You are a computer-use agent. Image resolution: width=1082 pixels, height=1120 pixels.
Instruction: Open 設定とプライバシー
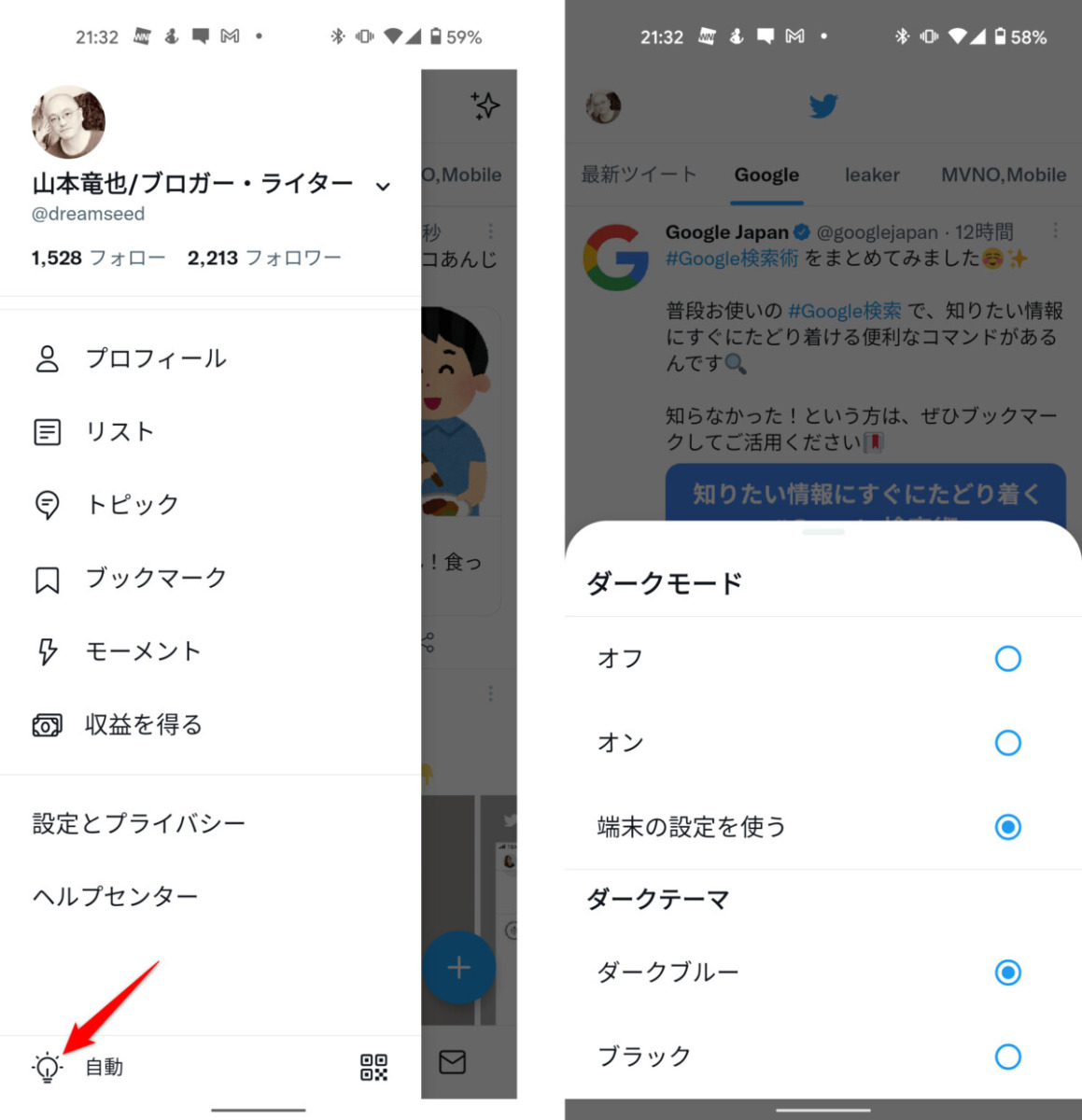138,823
